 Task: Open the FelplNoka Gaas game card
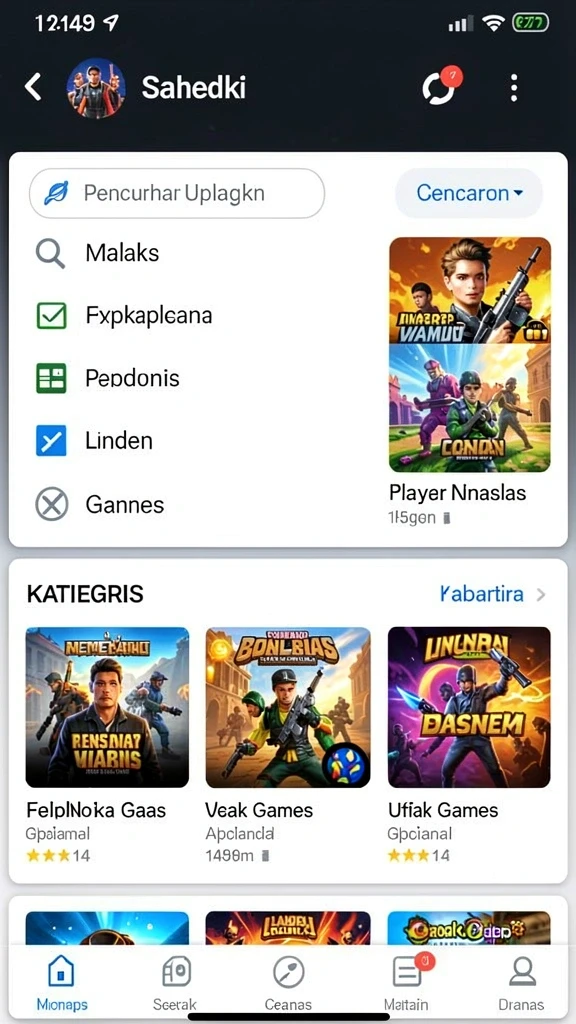(x=107, y=744)
